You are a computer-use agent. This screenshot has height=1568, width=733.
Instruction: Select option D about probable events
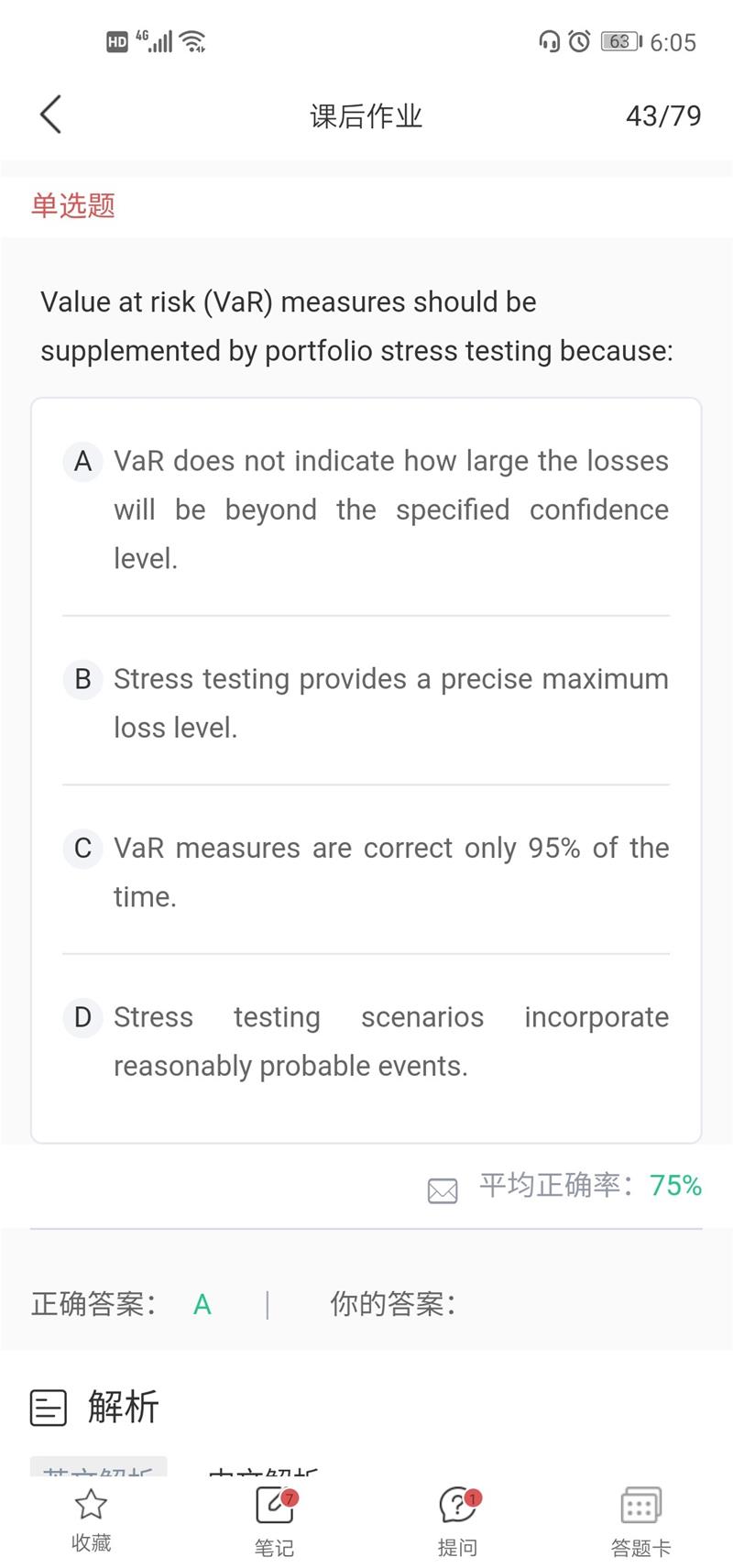point(366,1040)
